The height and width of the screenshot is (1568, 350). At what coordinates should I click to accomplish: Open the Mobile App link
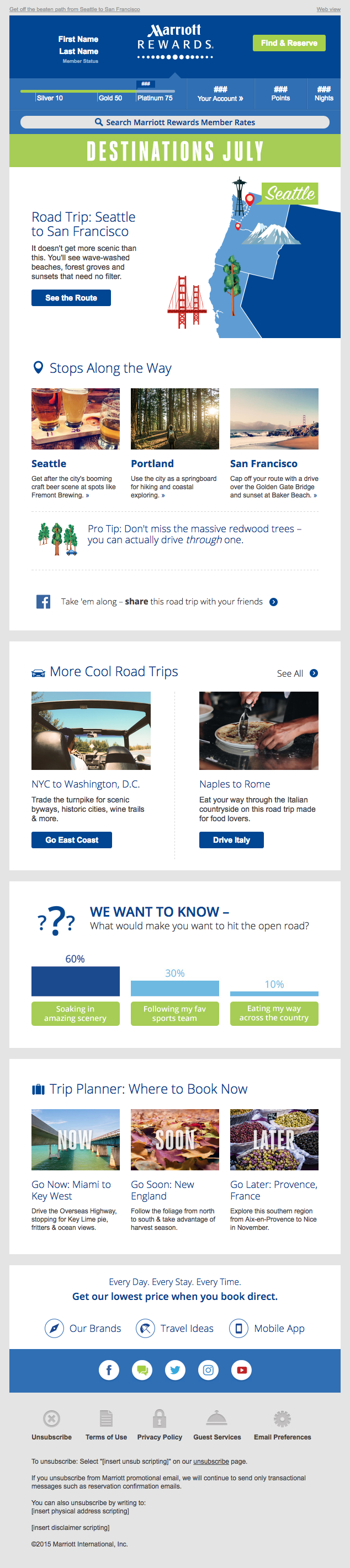(267, 1328)
